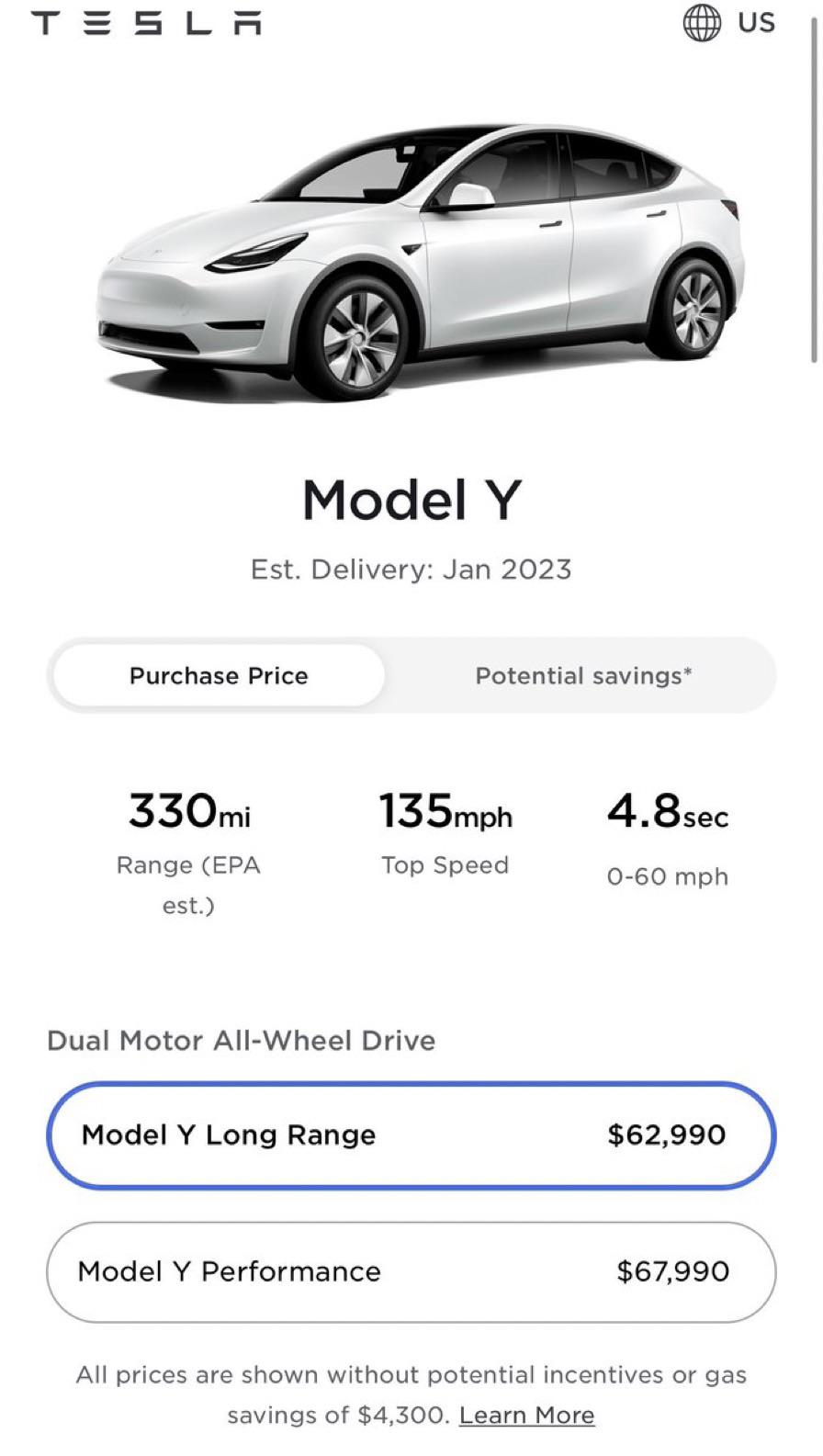
Task: Select the Model Y Long Range trim
Action: pyautogui.click(x=411, y=1134)
